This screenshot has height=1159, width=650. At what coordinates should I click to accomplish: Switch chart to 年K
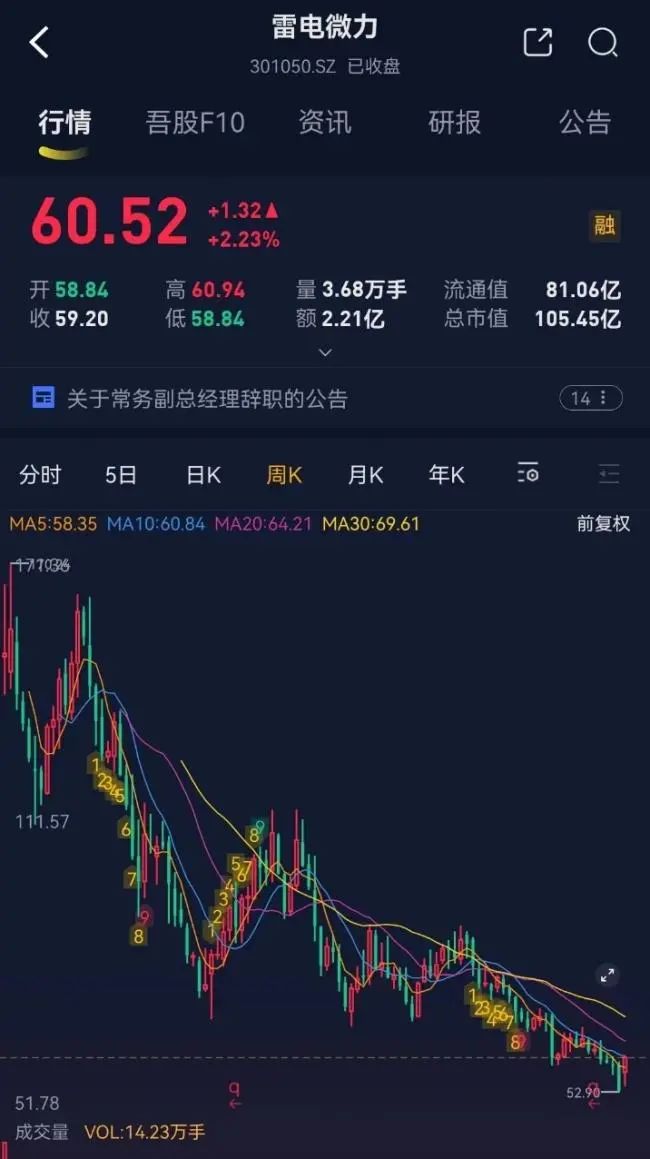coord(446,475)
